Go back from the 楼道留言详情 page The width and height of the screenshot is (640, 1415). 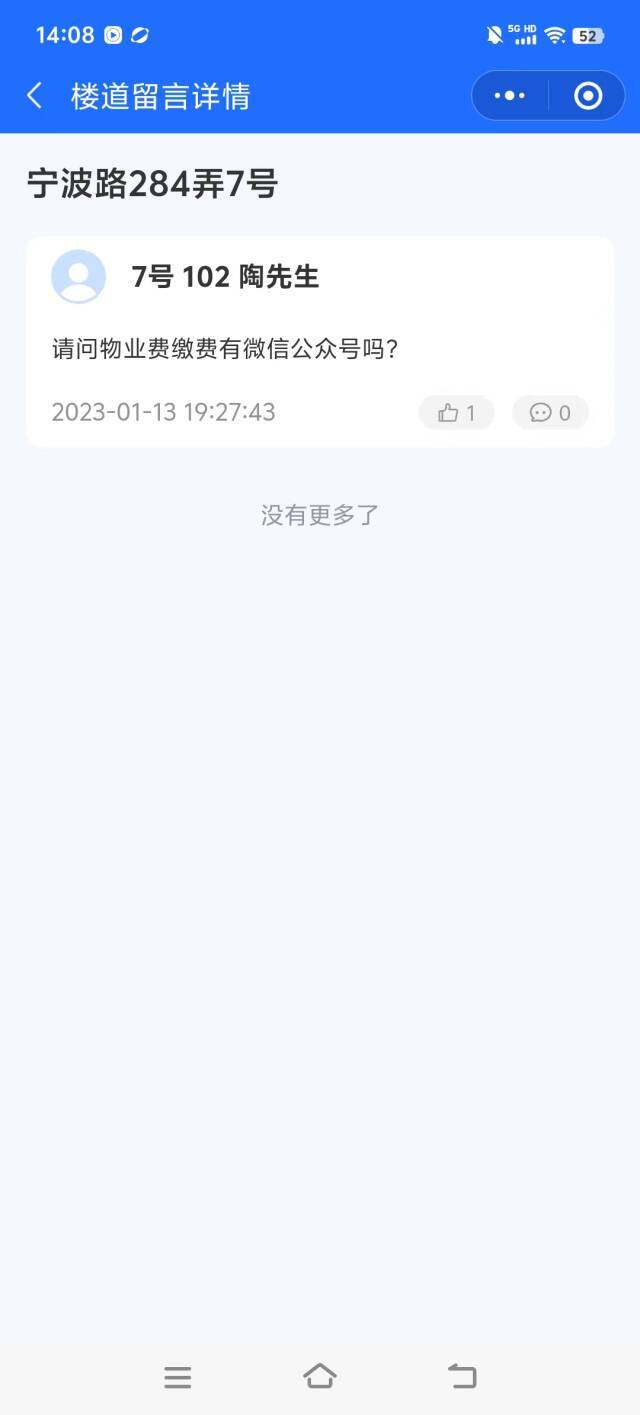(35, 96)
